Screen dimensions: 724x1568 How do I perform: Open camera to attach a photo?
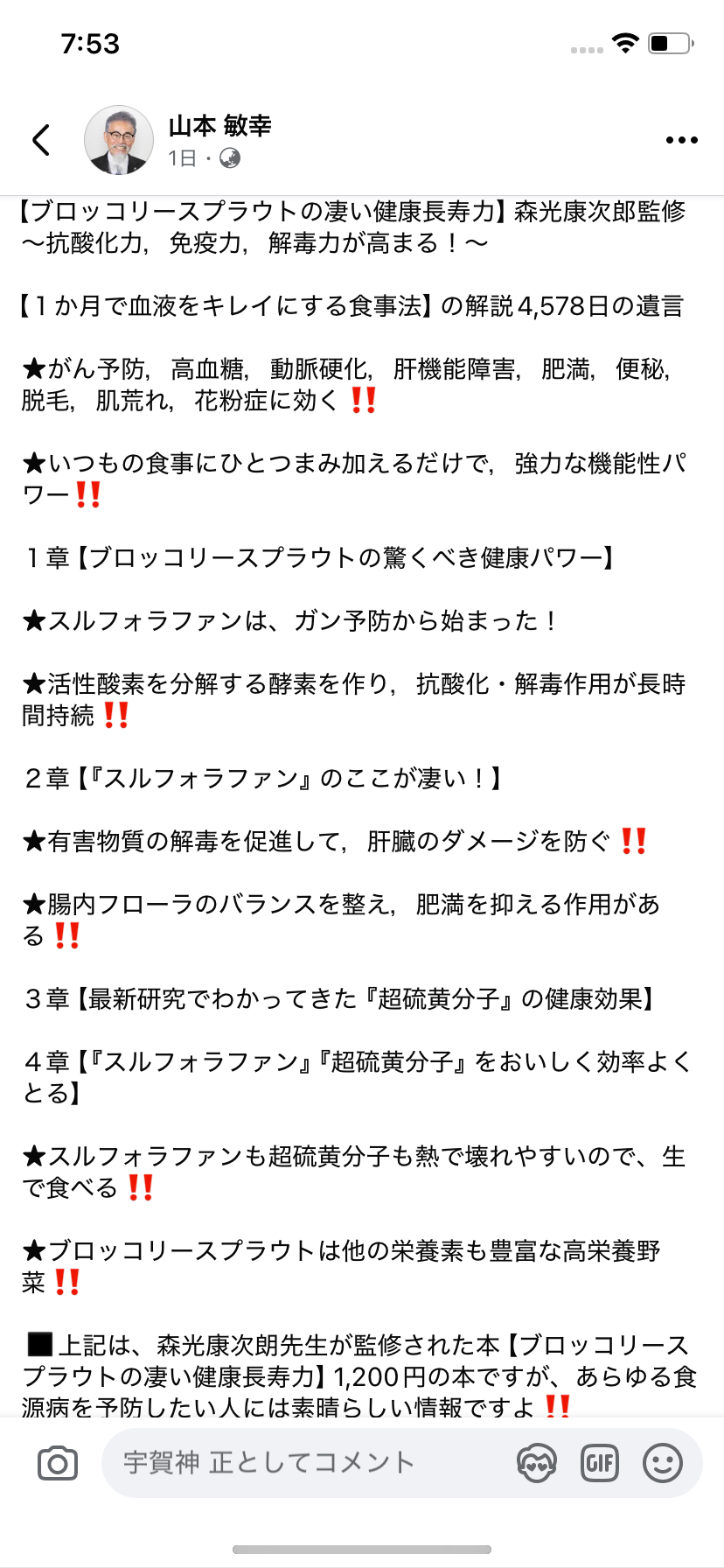(58, 1463)
